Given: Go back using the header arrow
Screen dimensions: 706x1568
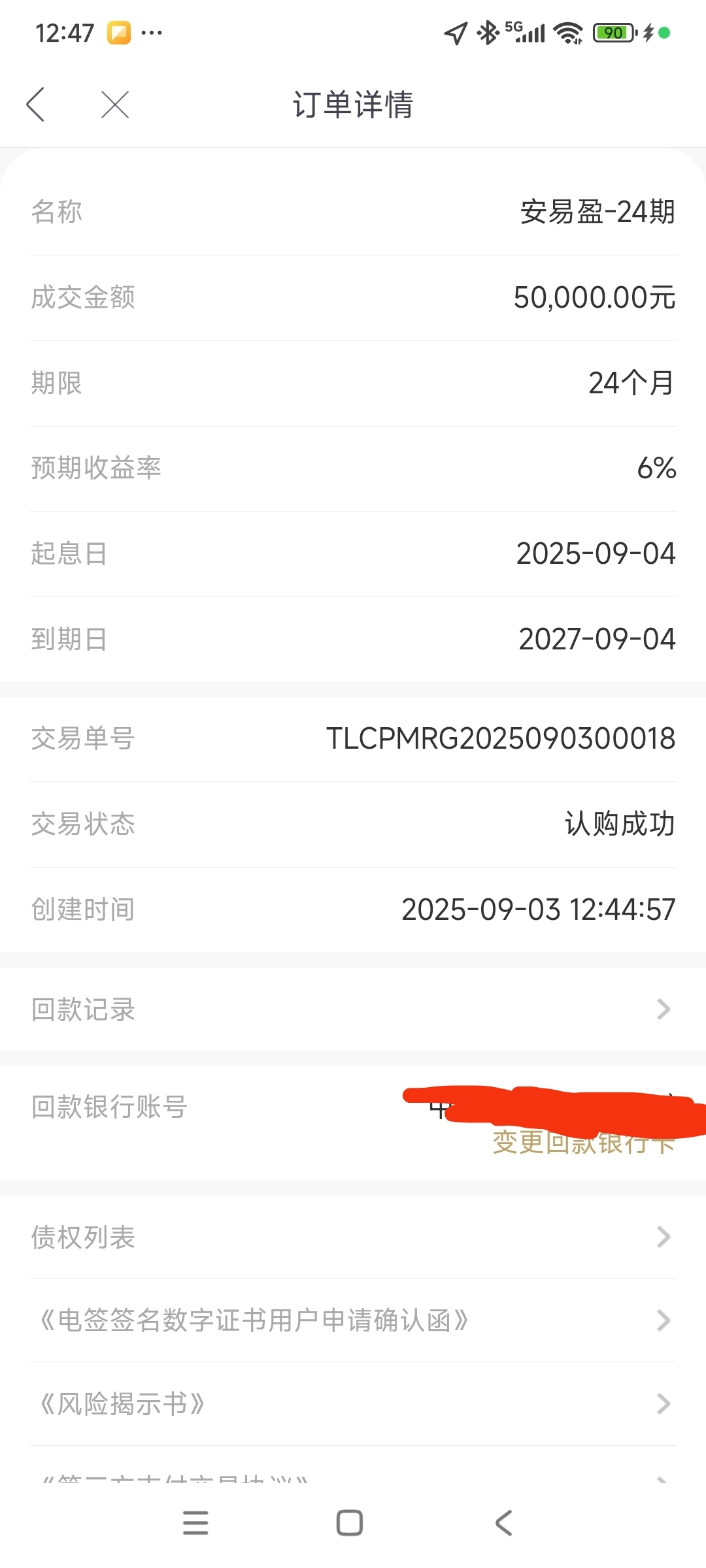Looking at the screenshot, I should [x=36, y=105].
